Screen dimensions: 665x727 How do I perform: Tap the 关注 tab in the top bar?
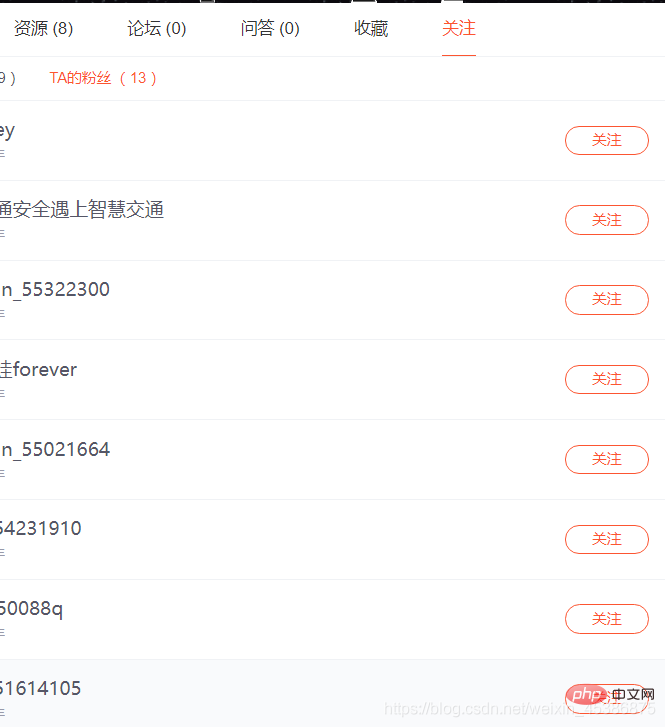(459, 29)
